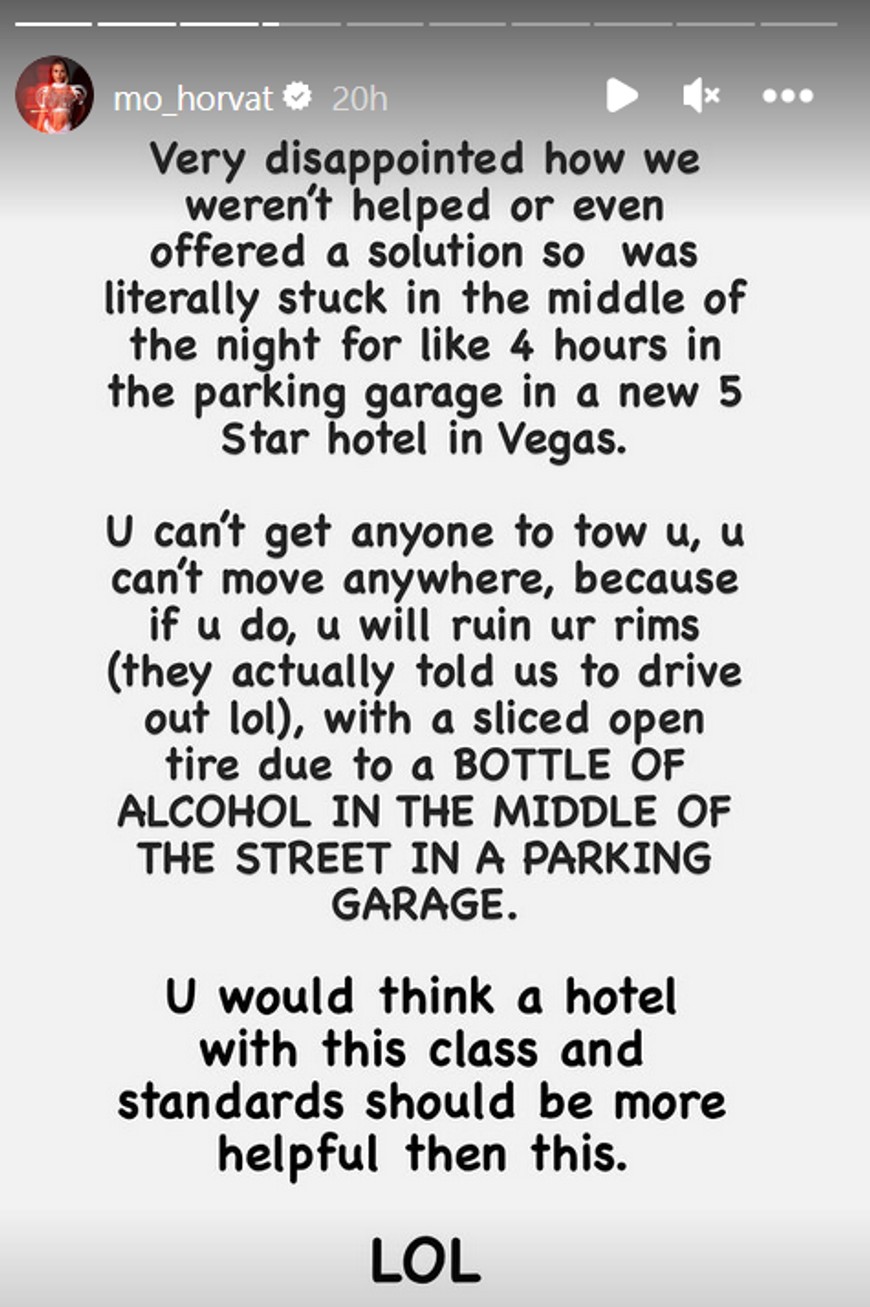Open the mo_horvat username link
The height and width of the screenshot is (1307, 870).
pyautogui.click(x=192, y=98)
